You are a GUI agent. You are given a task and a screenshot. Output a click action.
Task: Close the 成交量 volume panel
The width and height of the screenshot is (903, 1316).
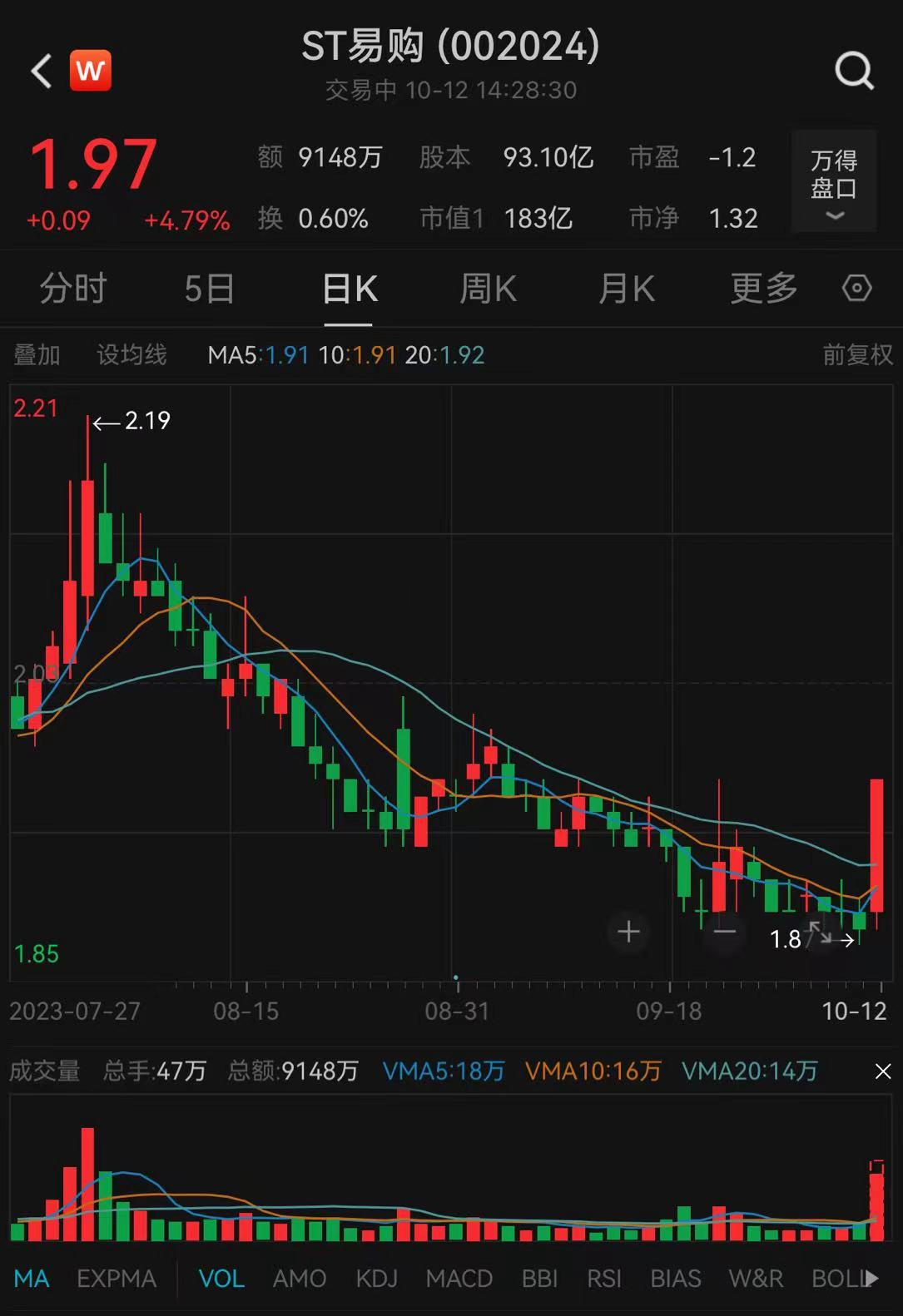coord(883,1071)
